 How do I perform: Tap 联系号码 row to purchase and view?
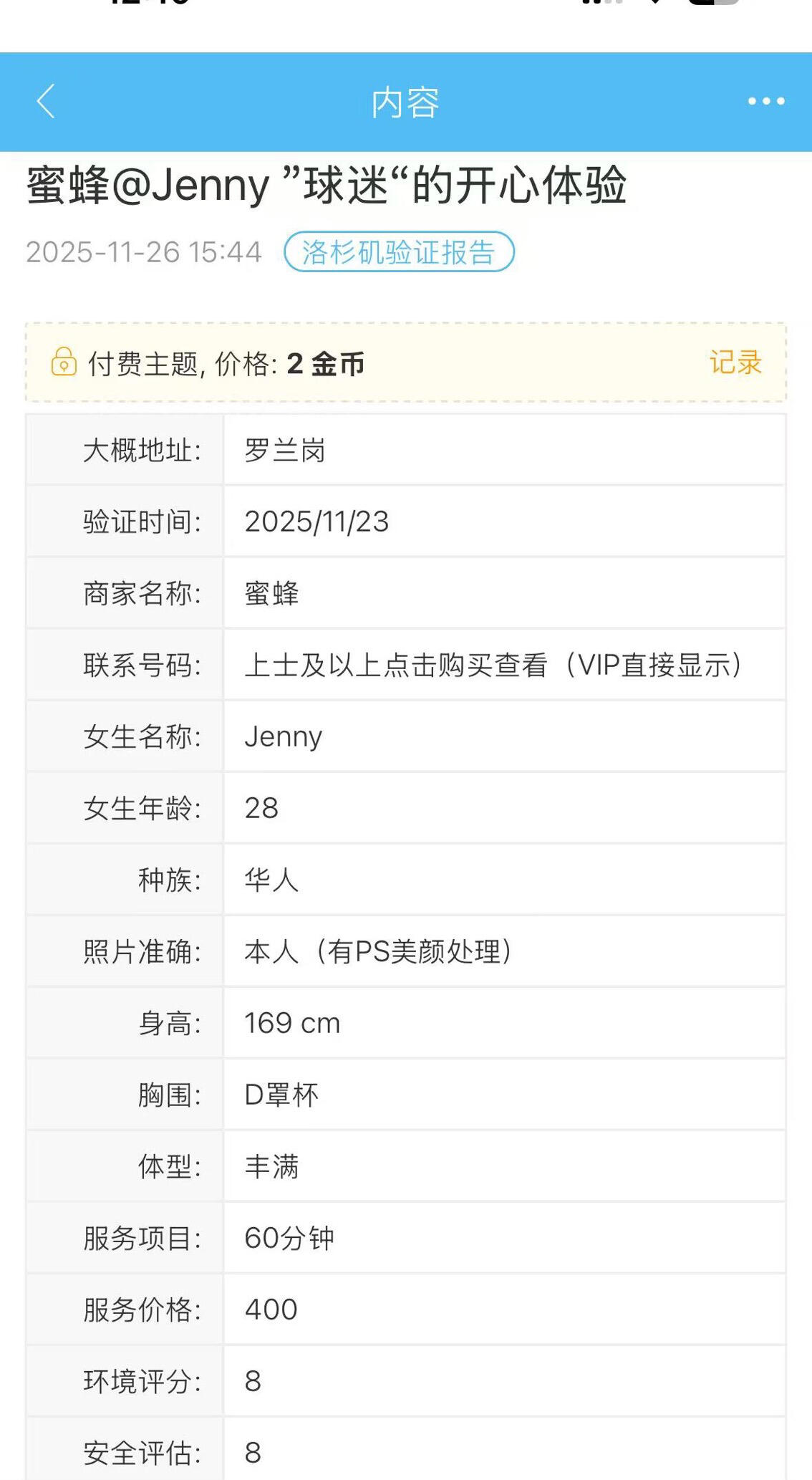(x=493, y=665)
